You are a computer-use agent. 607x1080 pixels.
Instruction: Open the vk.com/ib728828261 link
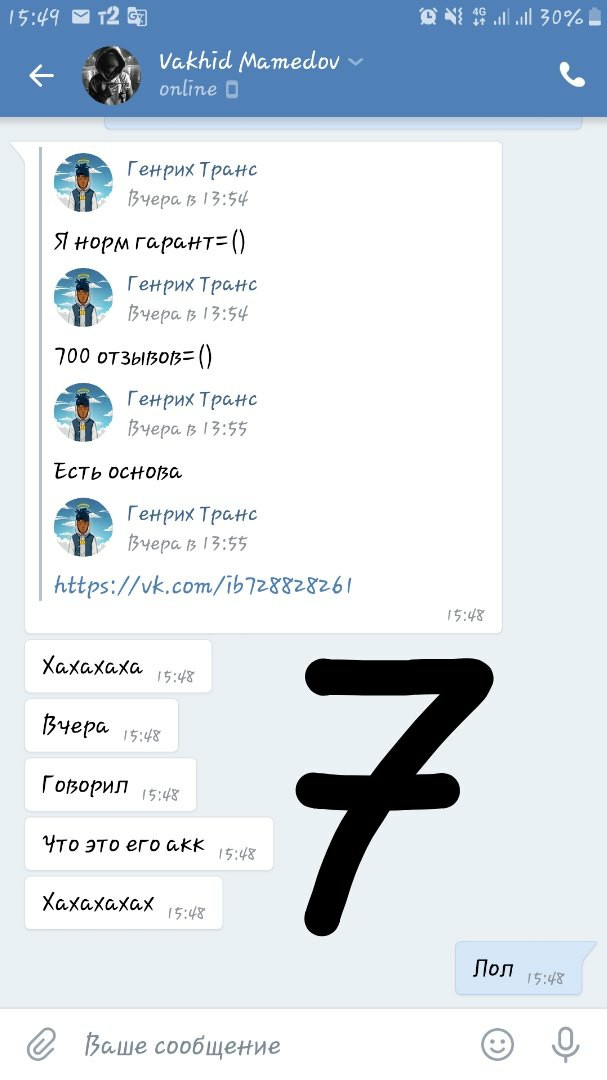(x=203, y=585)
